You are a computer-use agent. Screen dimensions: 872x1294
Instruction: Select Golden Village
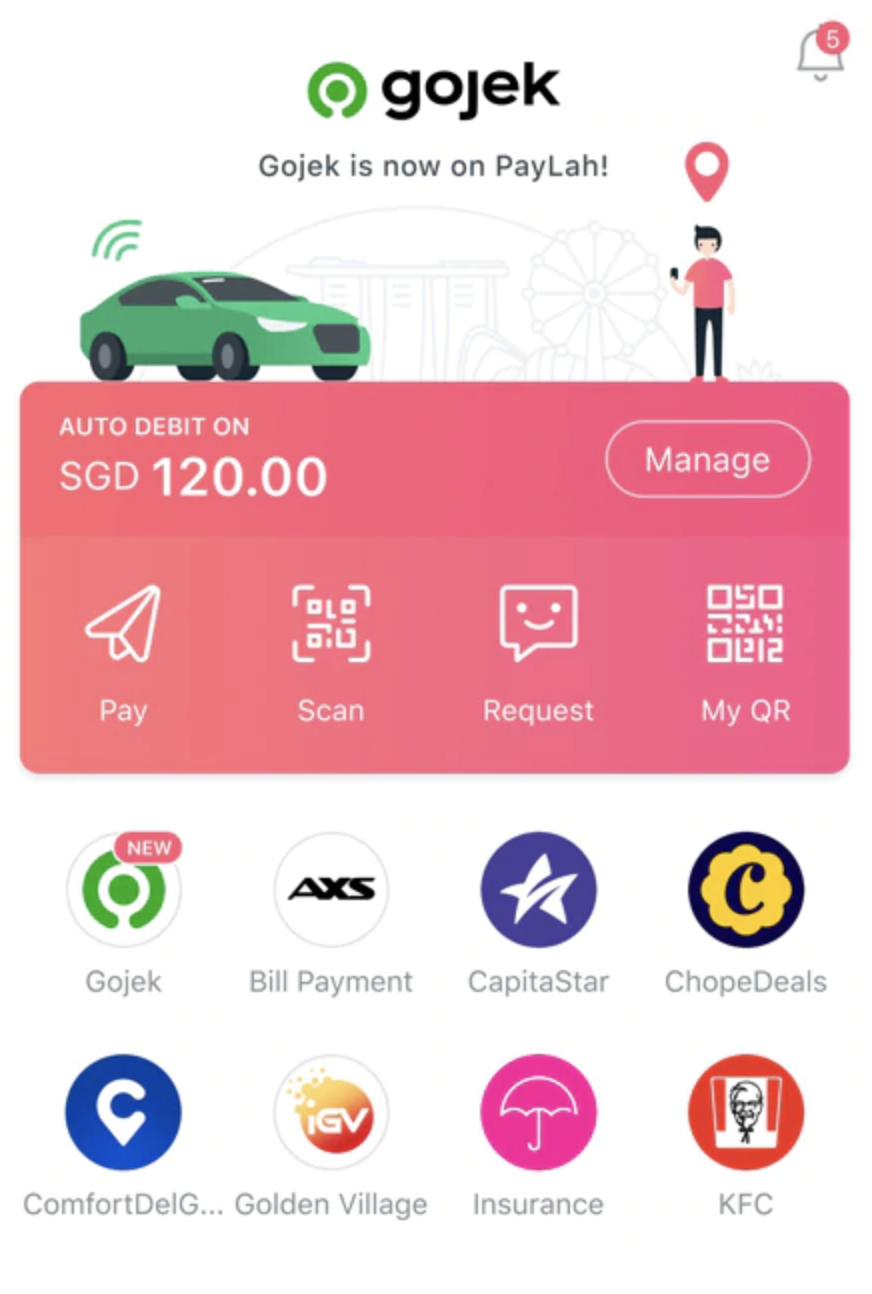coord(331,1112)
